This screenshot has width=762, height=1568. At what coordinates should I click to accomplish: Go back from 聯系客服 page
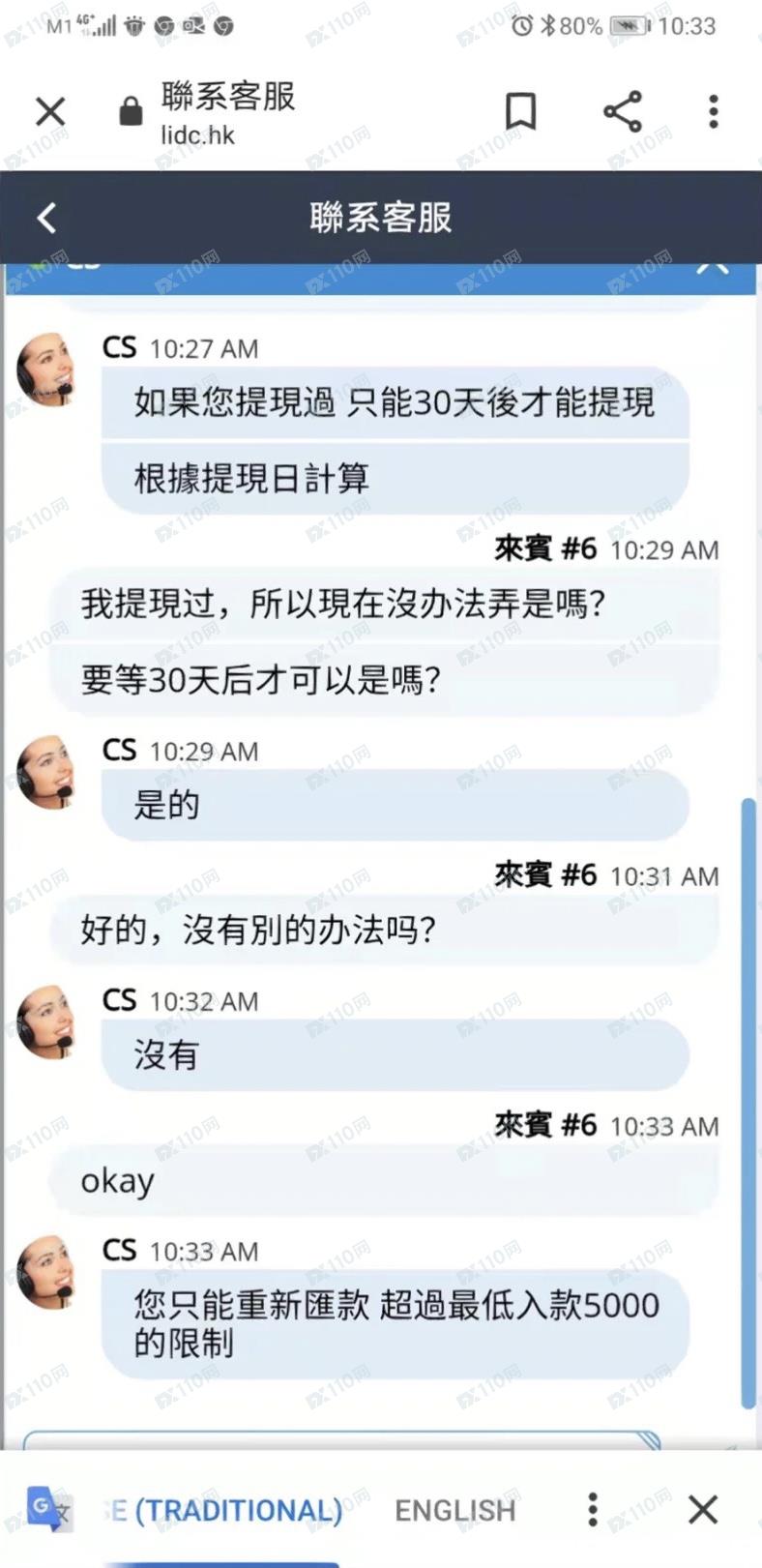tap(46, 218)
